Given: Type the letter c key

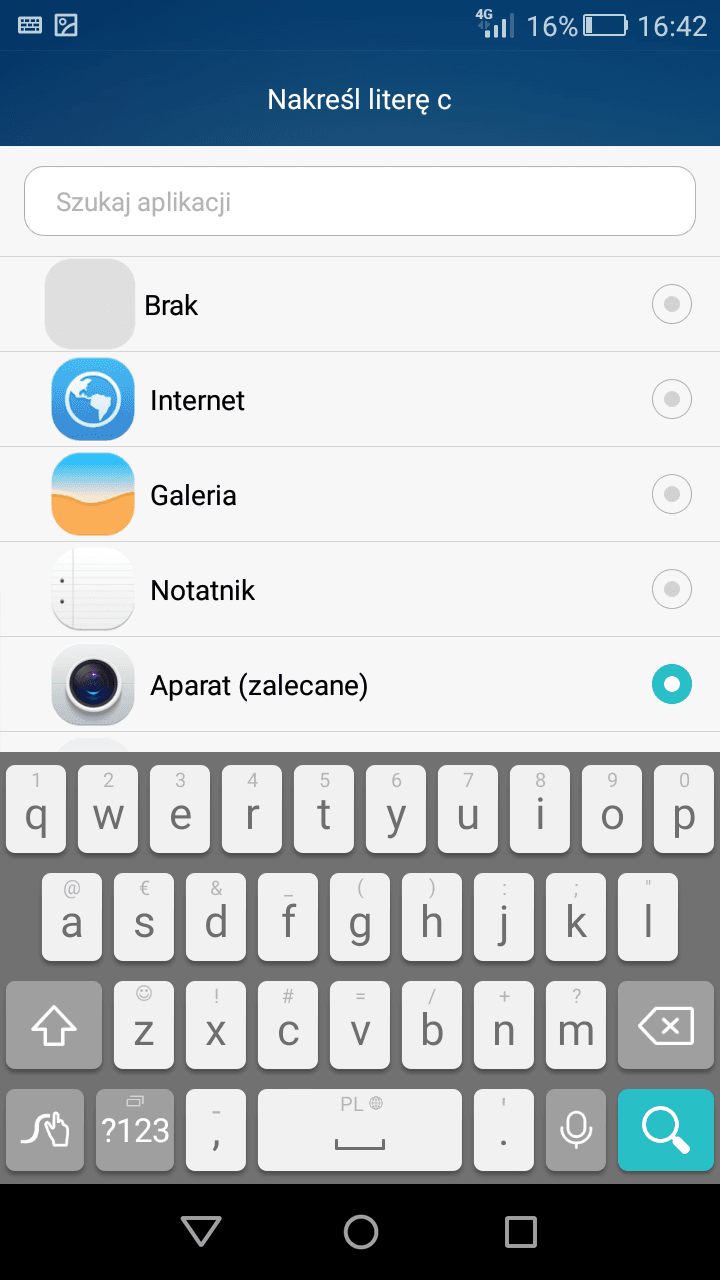Looking at the screenshot, I should coord(288,1024).
